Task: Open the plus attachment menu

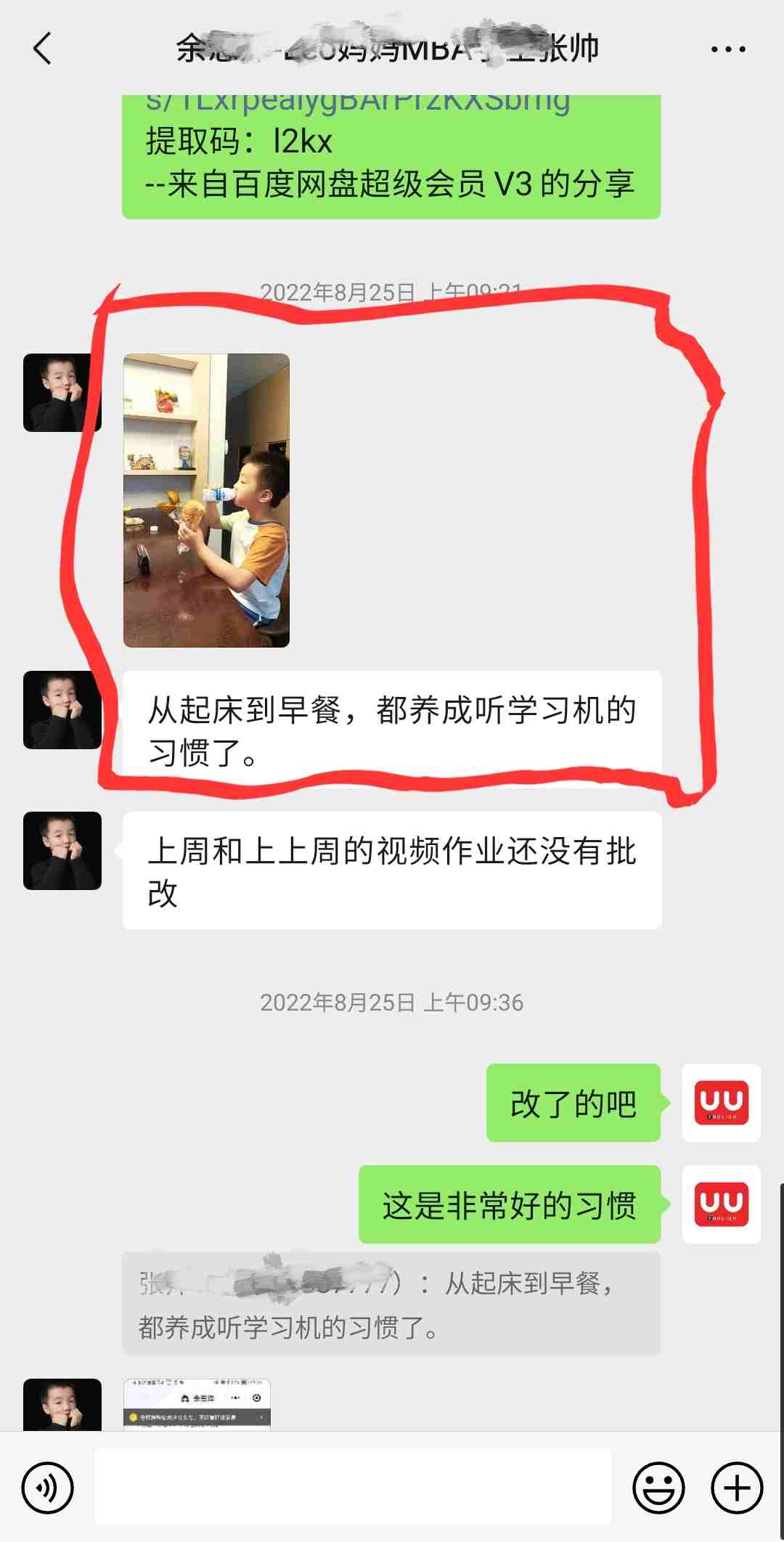Action: [737, 1488]
